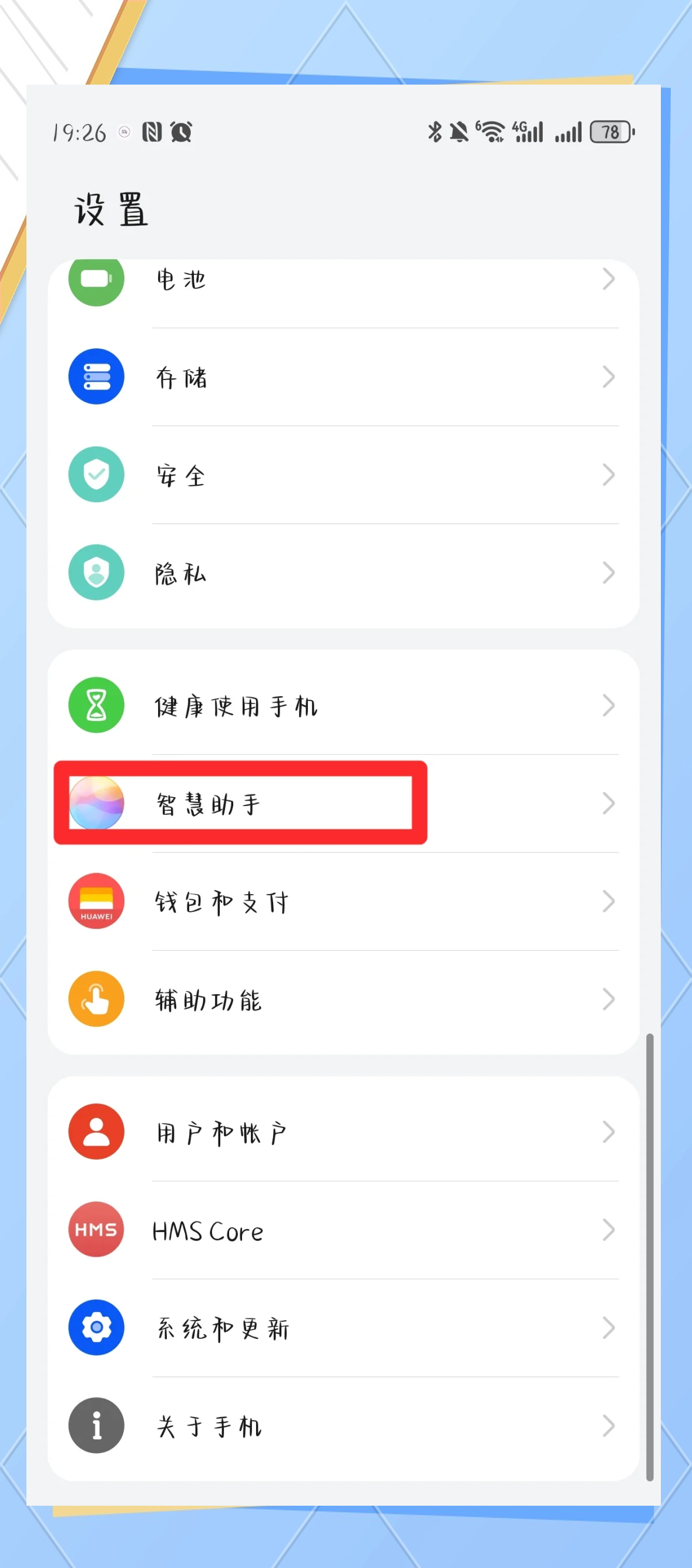Select the Users and Accounts person icon

(96, 1131)
